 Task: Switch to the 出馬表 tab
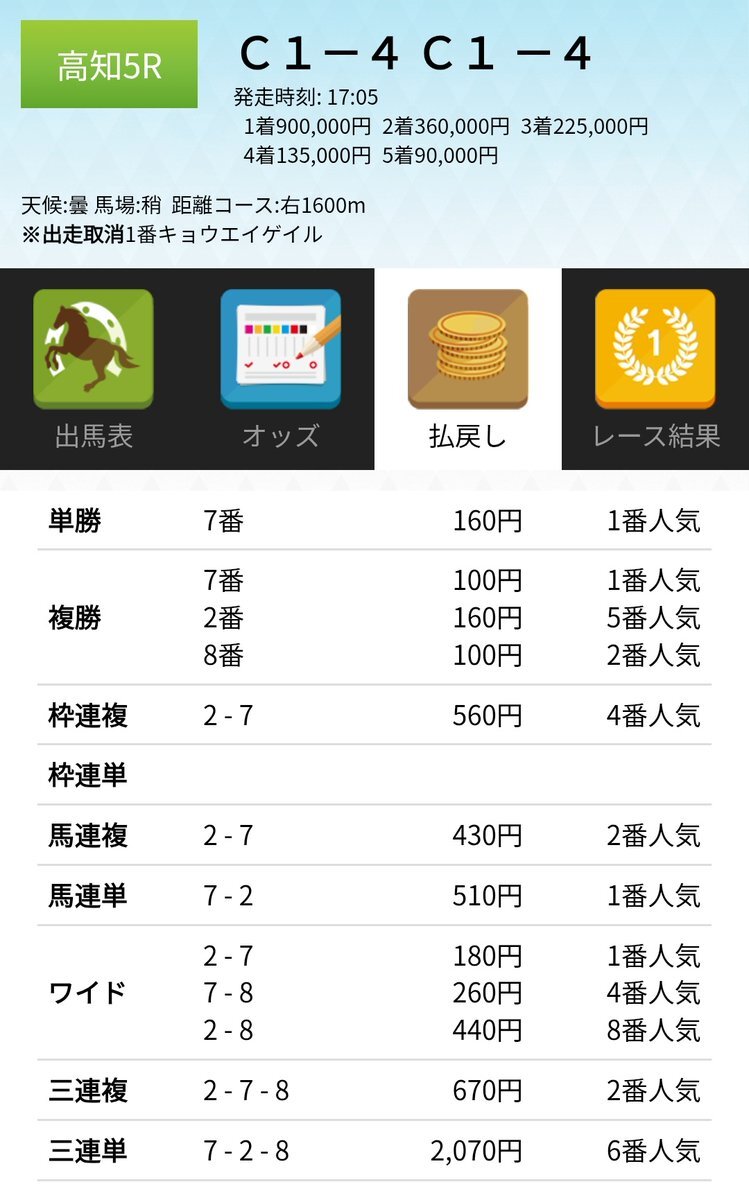[93, 369]
